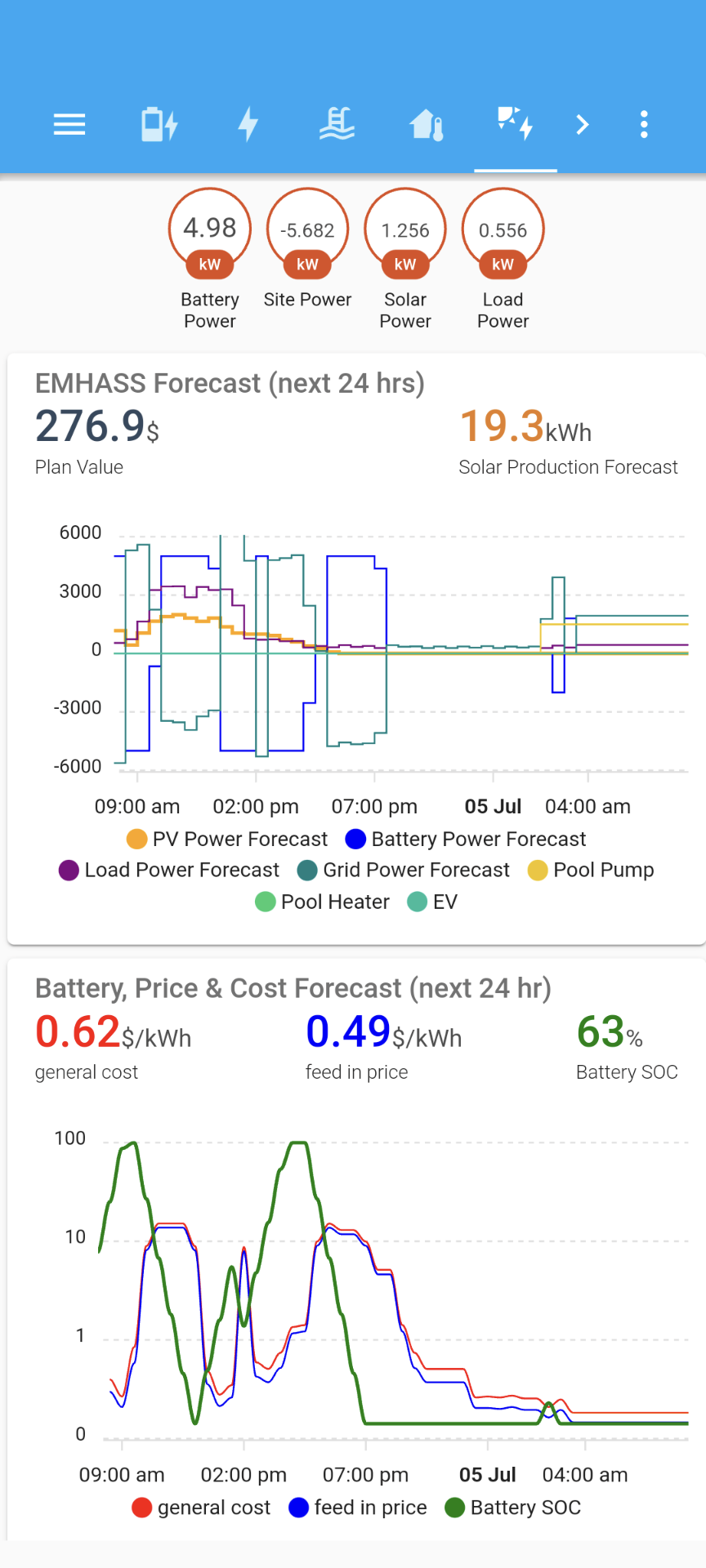This screenshot has height=1568, width=706.
Task: Toggle the Pool Pump series visibility
Action: [590, 870]
